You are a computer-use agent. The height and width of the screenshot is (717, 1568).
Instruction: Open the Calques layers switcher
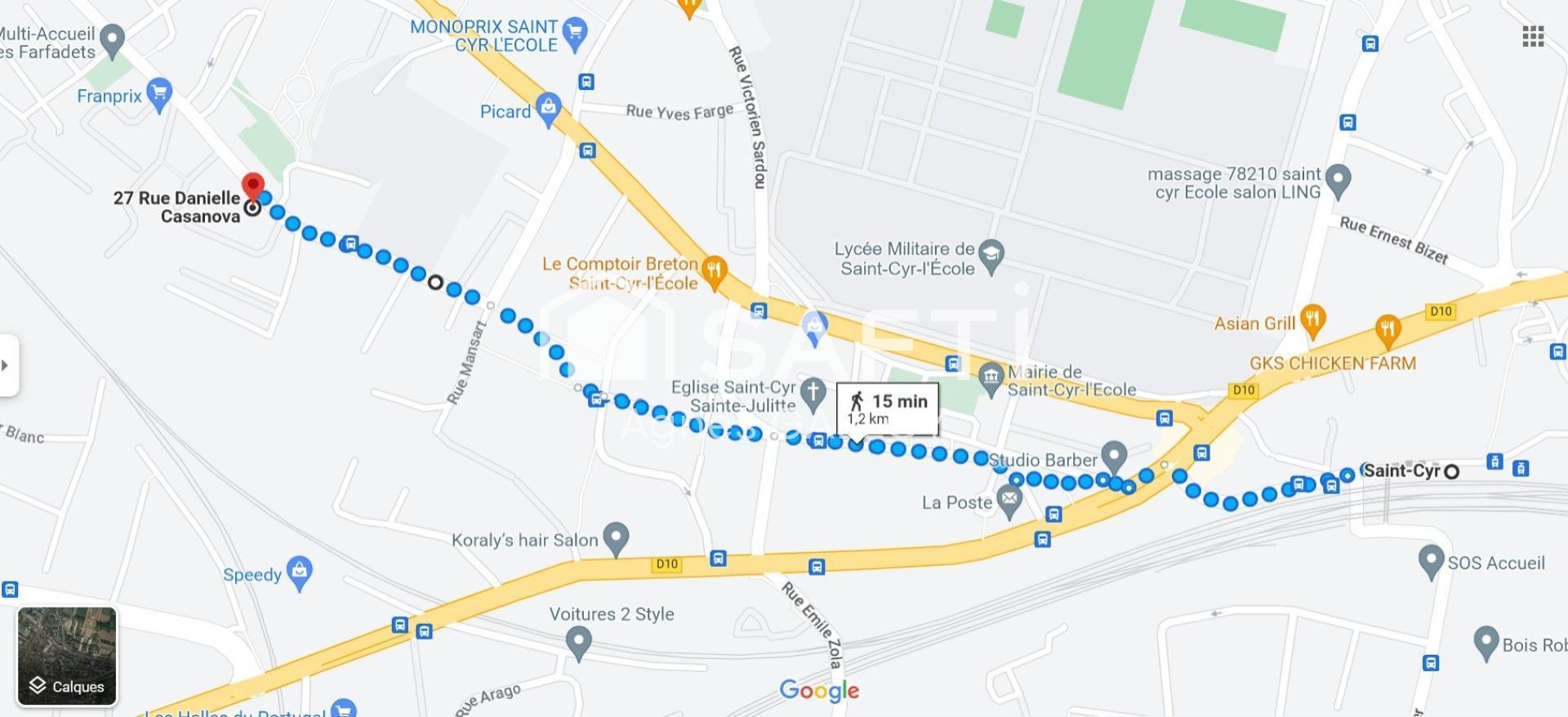(67, 656)
